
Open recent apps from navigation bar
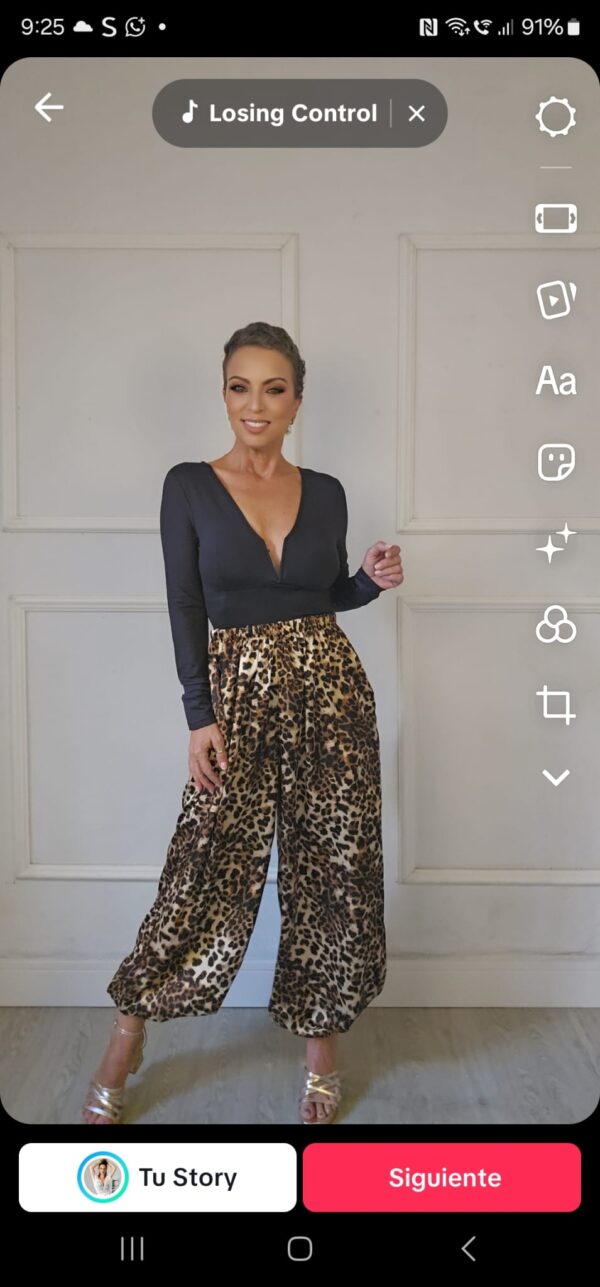(x=132, y=1248)
